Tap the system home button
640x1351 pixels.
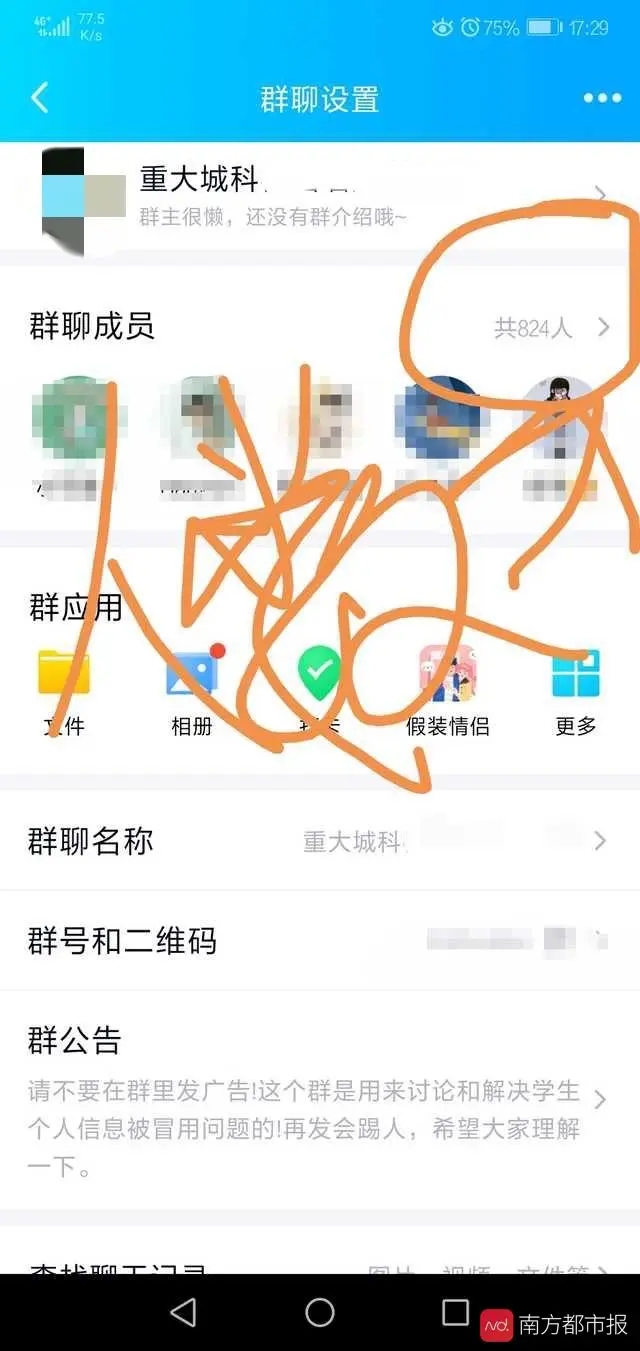[x=320, y=1312]
